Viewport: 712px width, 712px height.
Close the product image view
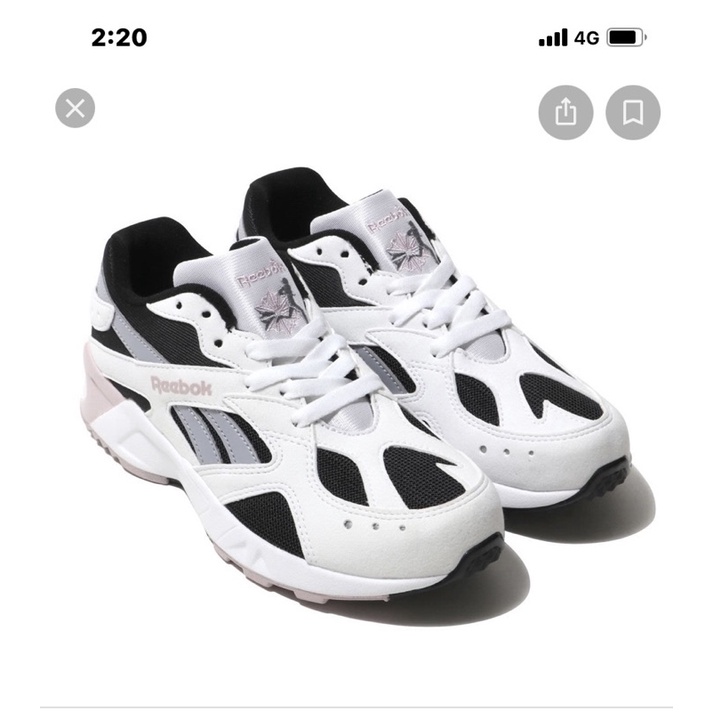75,108
